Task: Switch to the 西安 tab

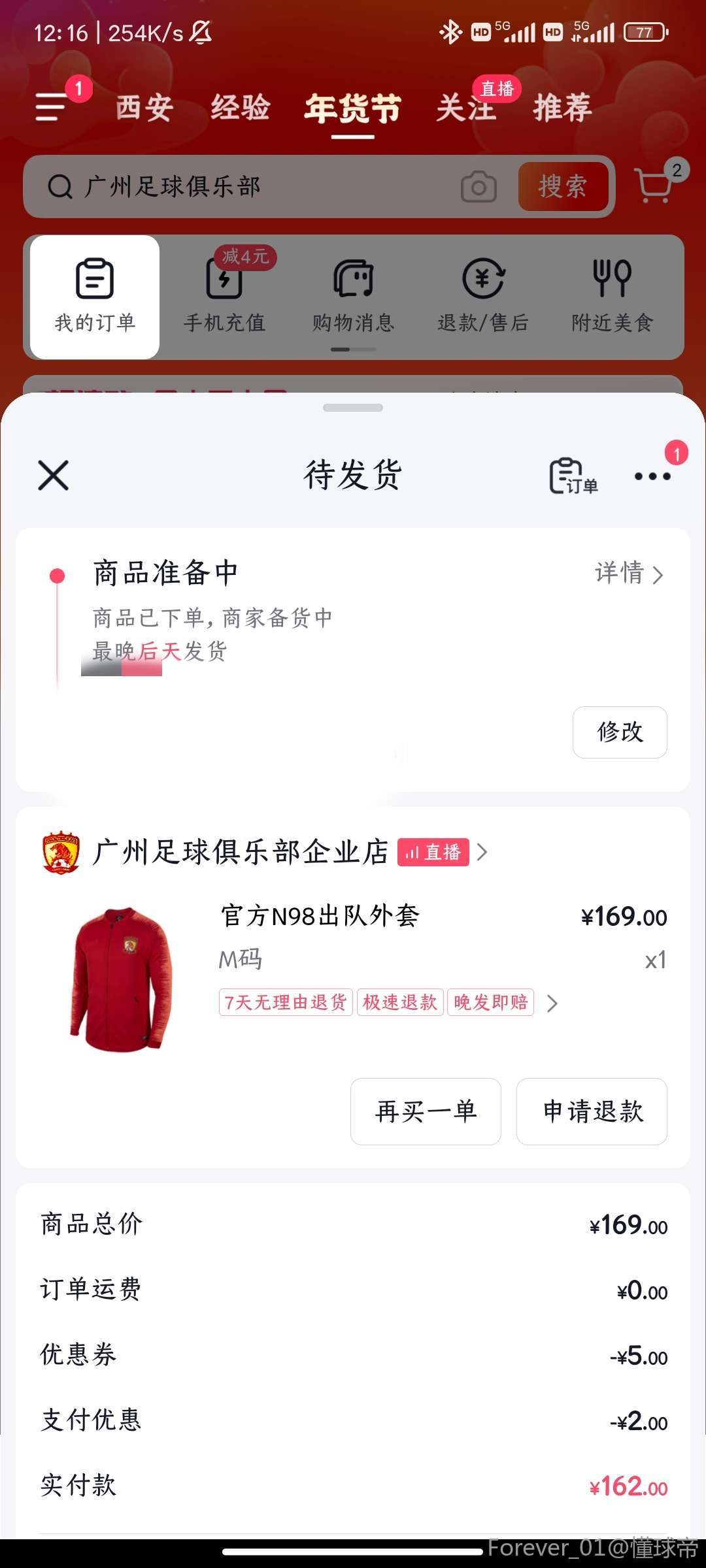Action: [x=144, y=108]
